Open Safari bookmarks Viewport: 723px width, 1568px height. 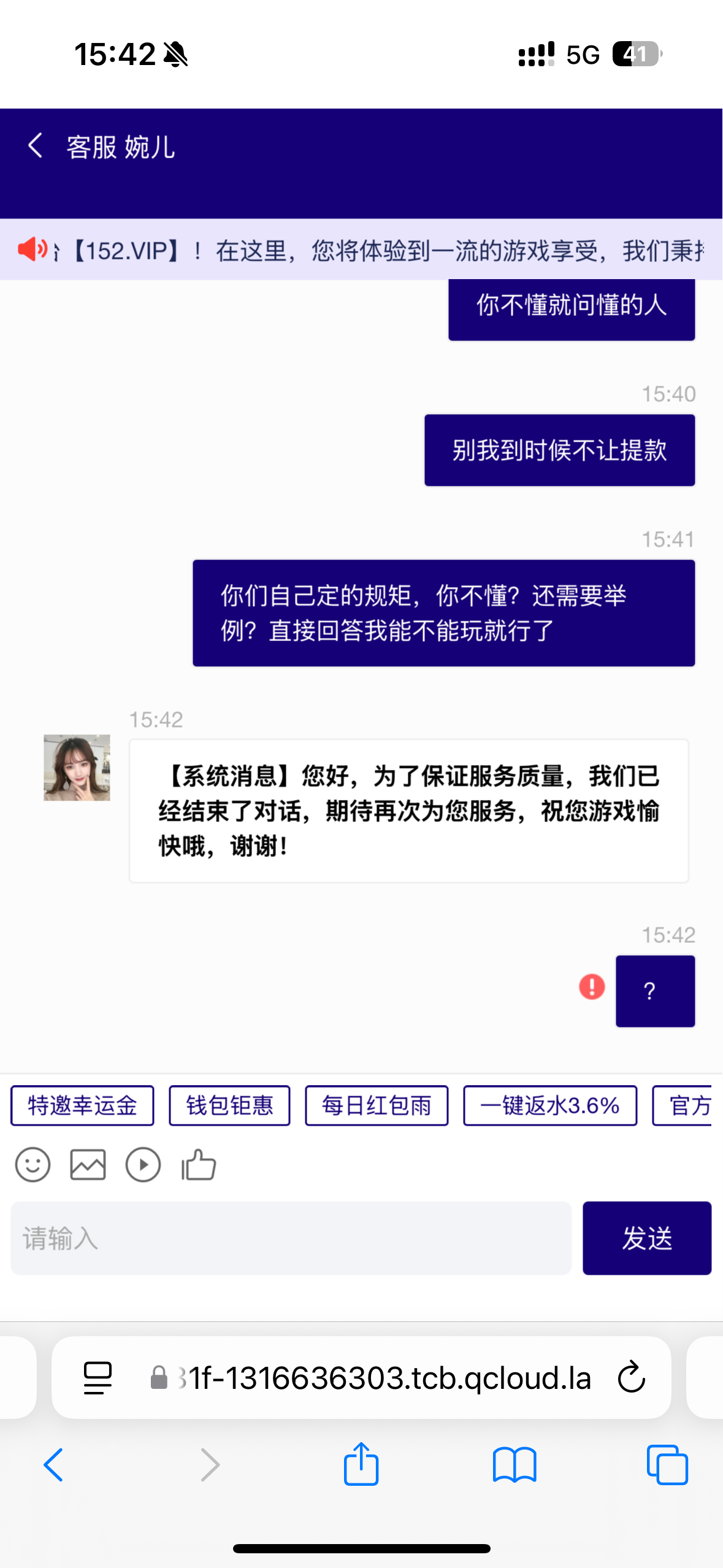click(514, 1465)
